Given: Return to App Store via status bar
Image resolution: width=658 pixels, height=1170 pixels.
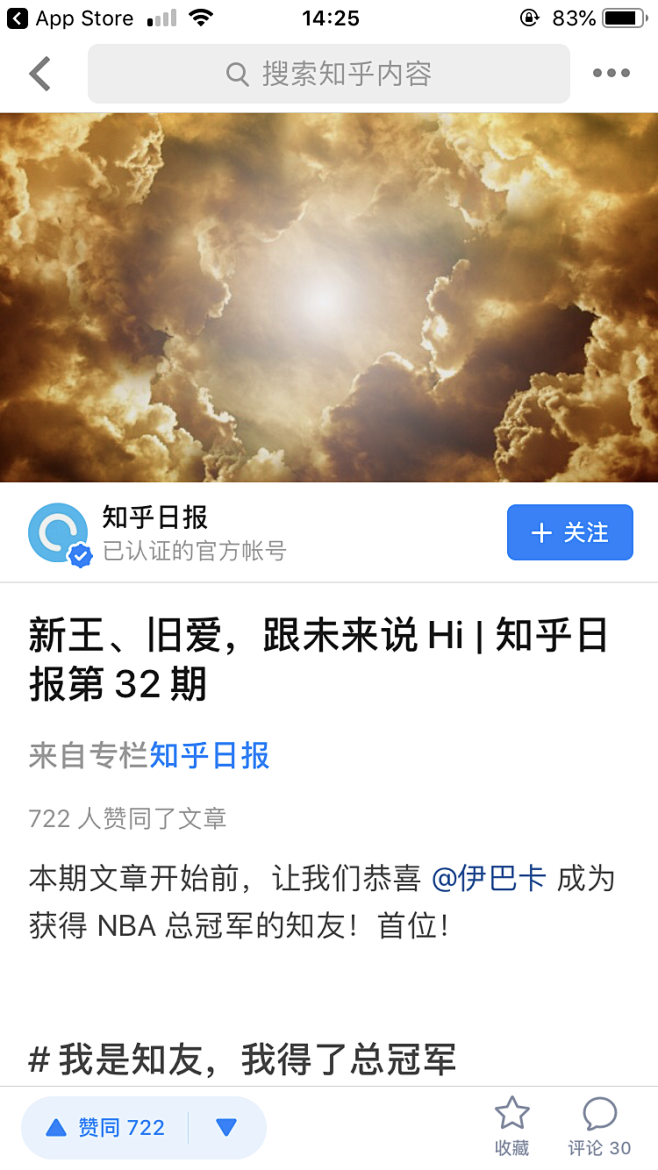Looking at the screenshot, I should pyautogui.click(x=70, y=18).
